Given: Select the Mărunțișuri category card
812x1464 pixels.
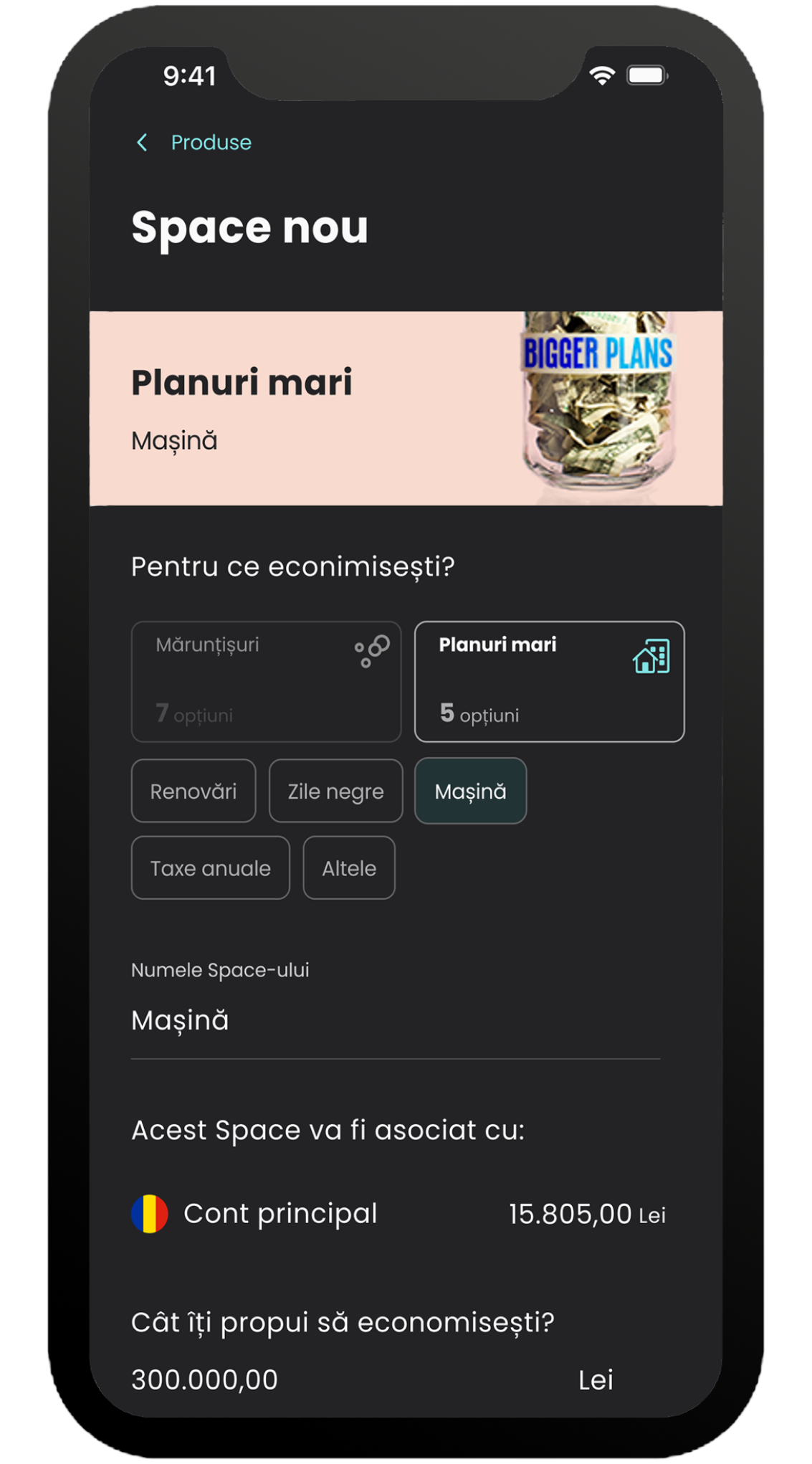Looking at the screenshot, I should [x=266, y=681].
